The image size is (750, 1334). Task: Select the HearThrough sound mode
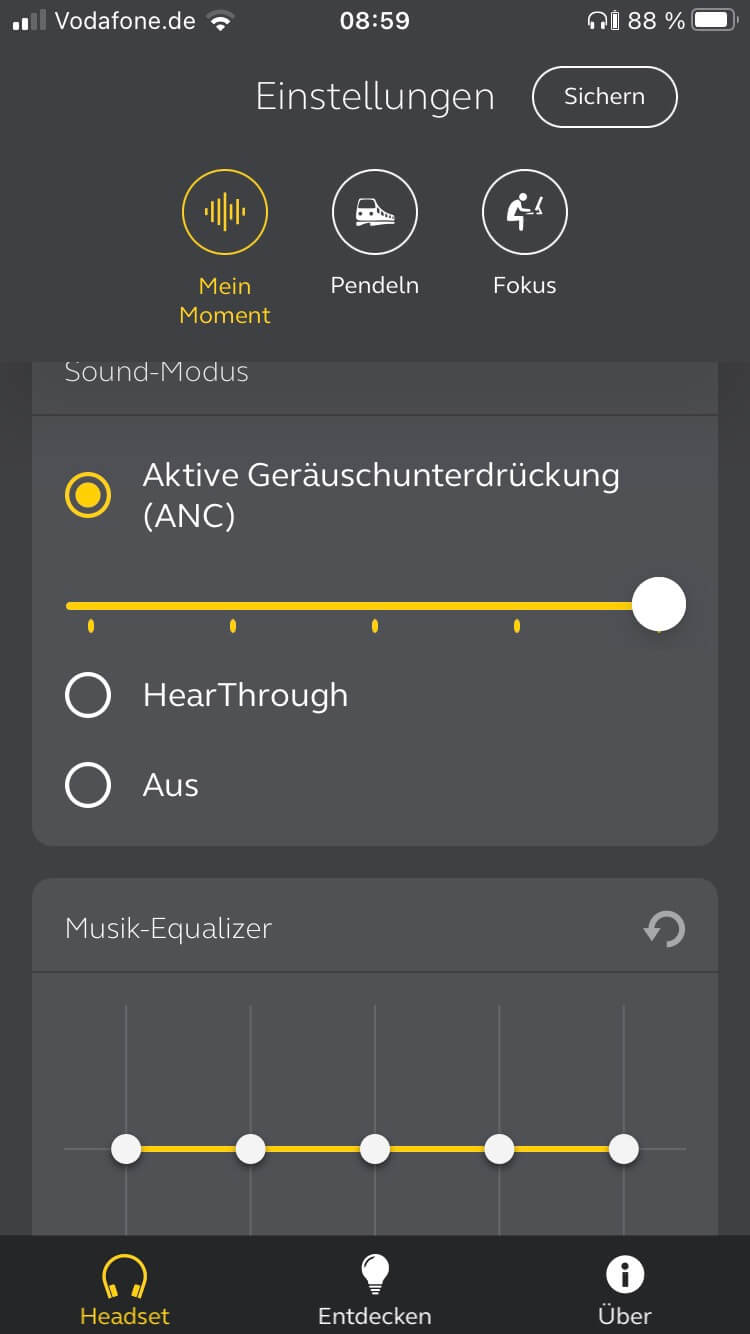[88, 695]
